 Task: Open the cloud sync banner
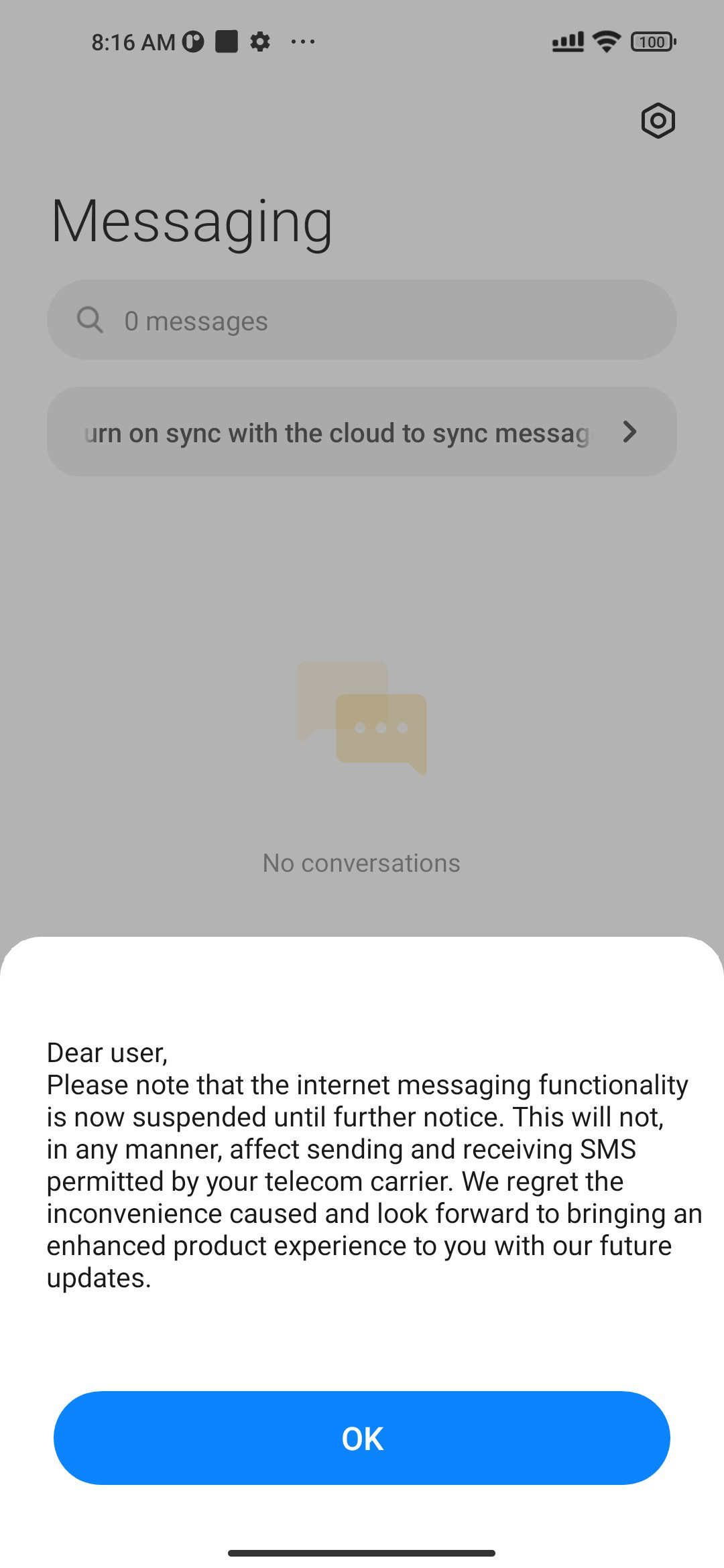362,432
